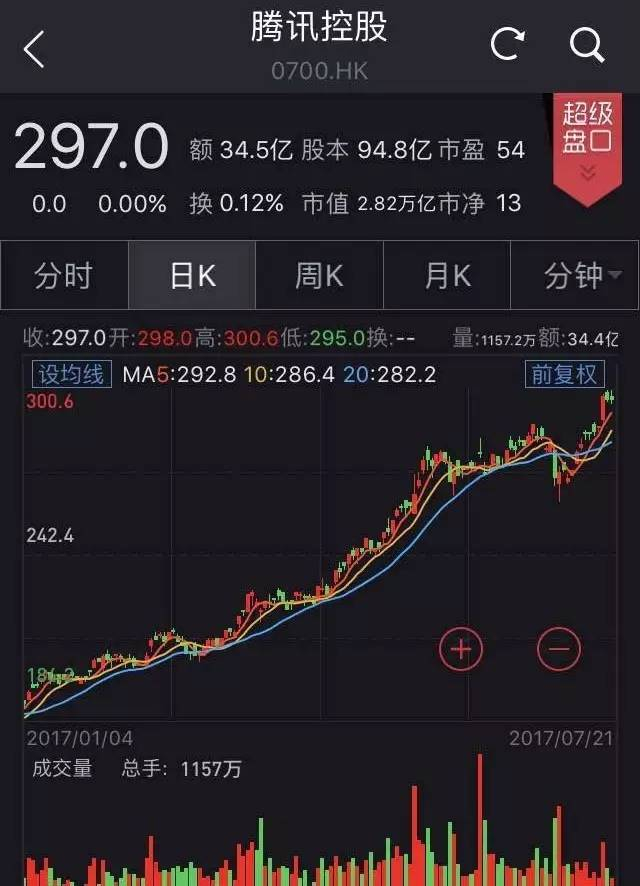Zoom out the K-line chart with minus
This screenshot has width=640, height=886.
(558, 650)
